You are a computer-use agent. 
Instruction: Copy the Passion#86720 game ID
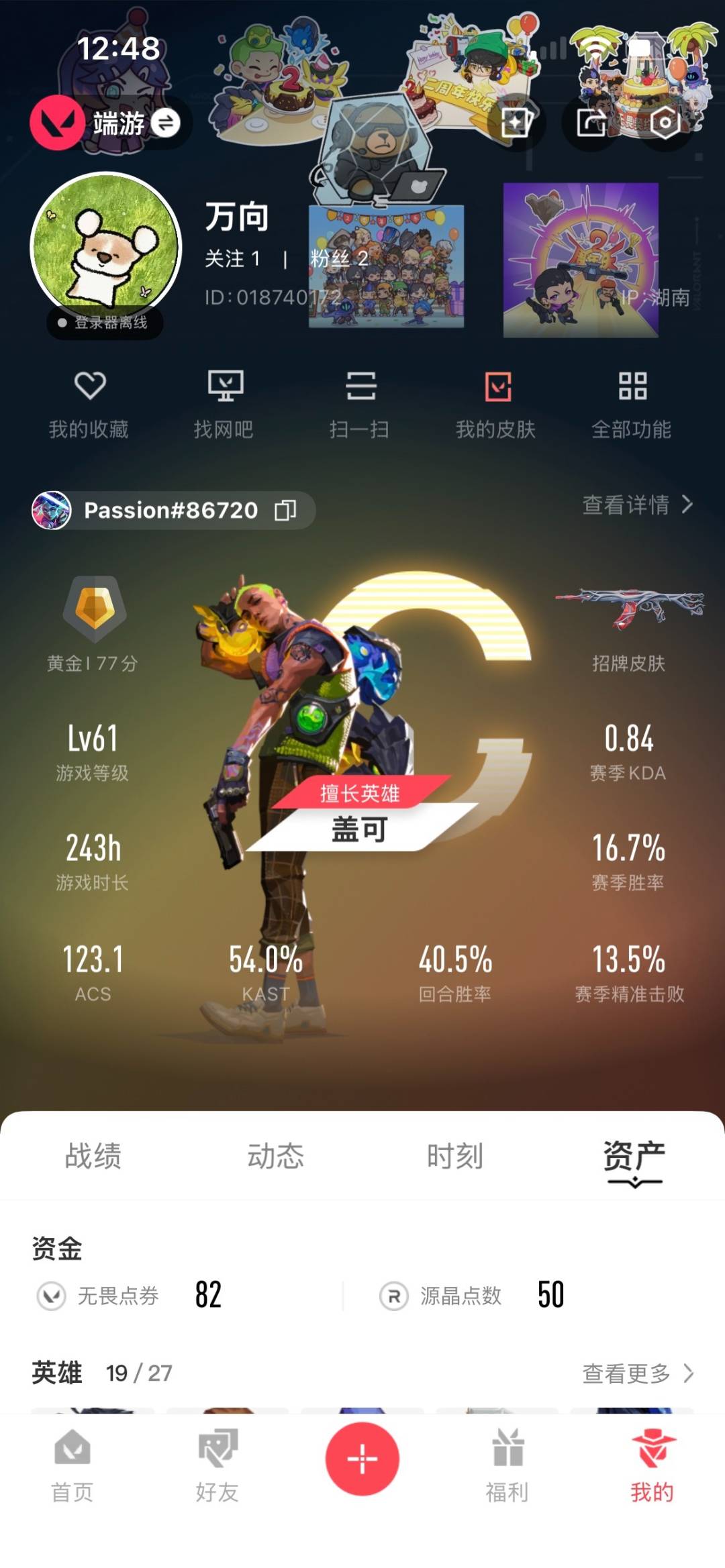285,511
